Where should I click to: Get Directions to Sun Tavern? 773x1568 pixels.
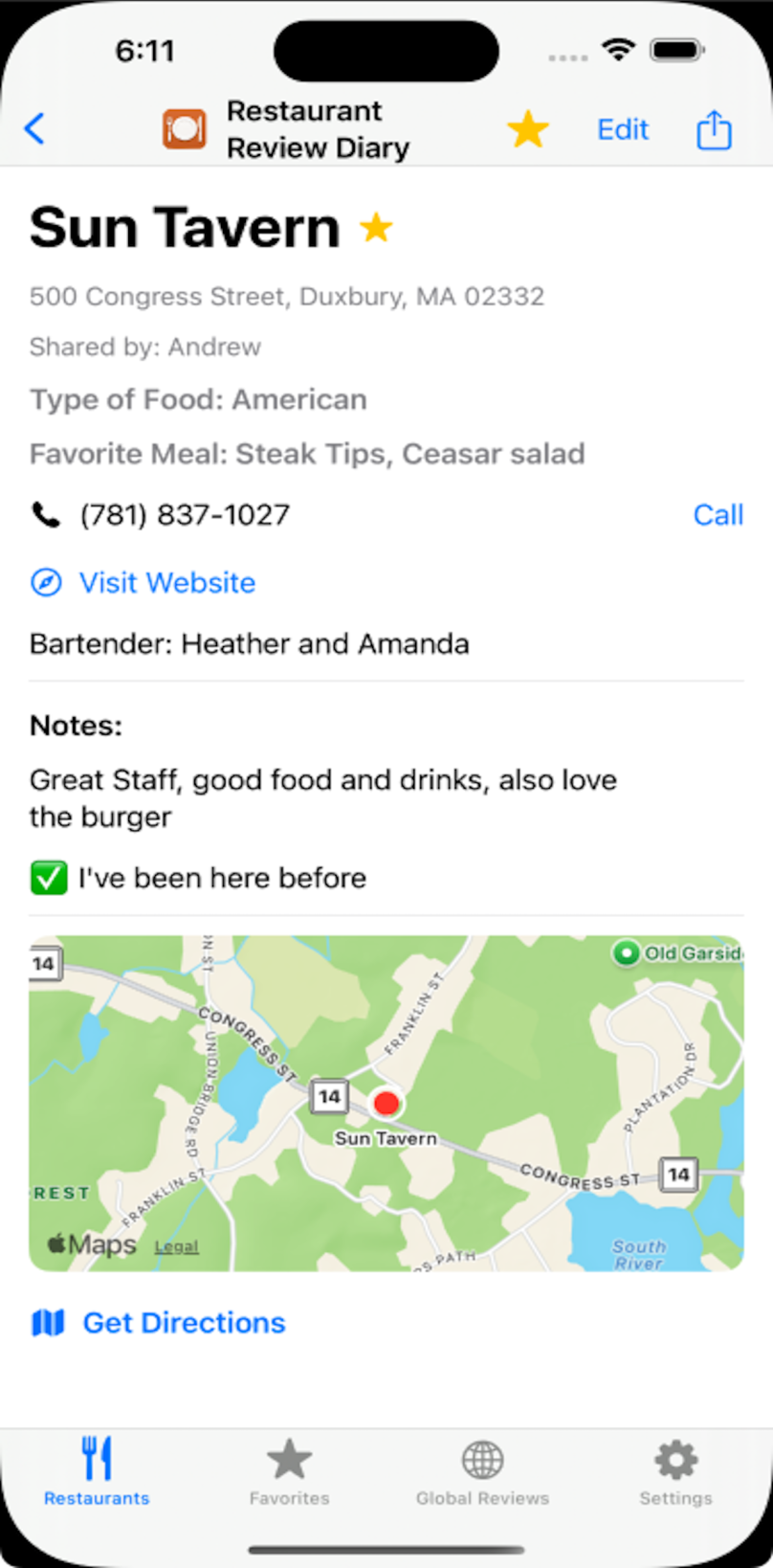coord(184,1323)
